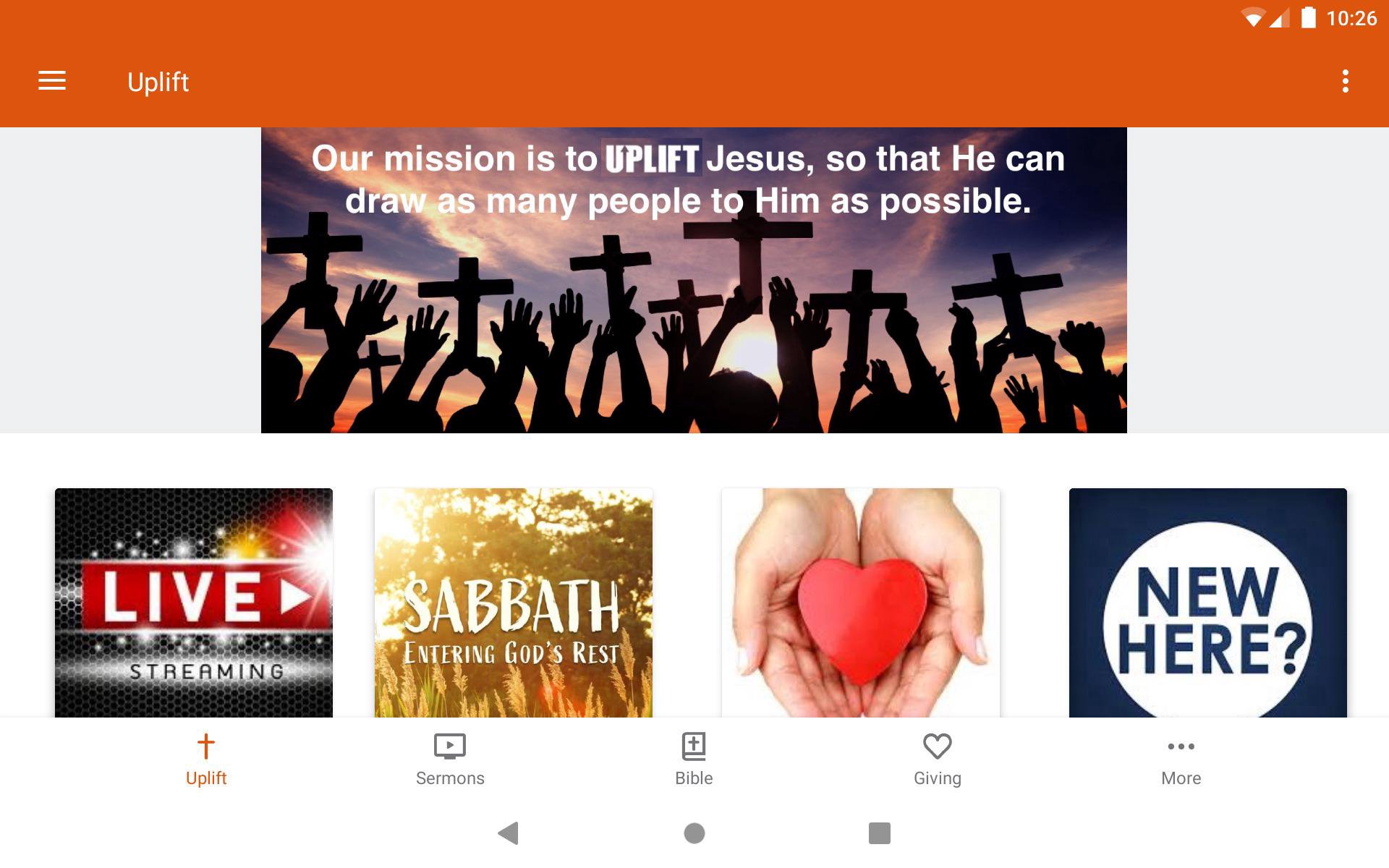Open the Live Streaming tile

click(x=194, y=603)
